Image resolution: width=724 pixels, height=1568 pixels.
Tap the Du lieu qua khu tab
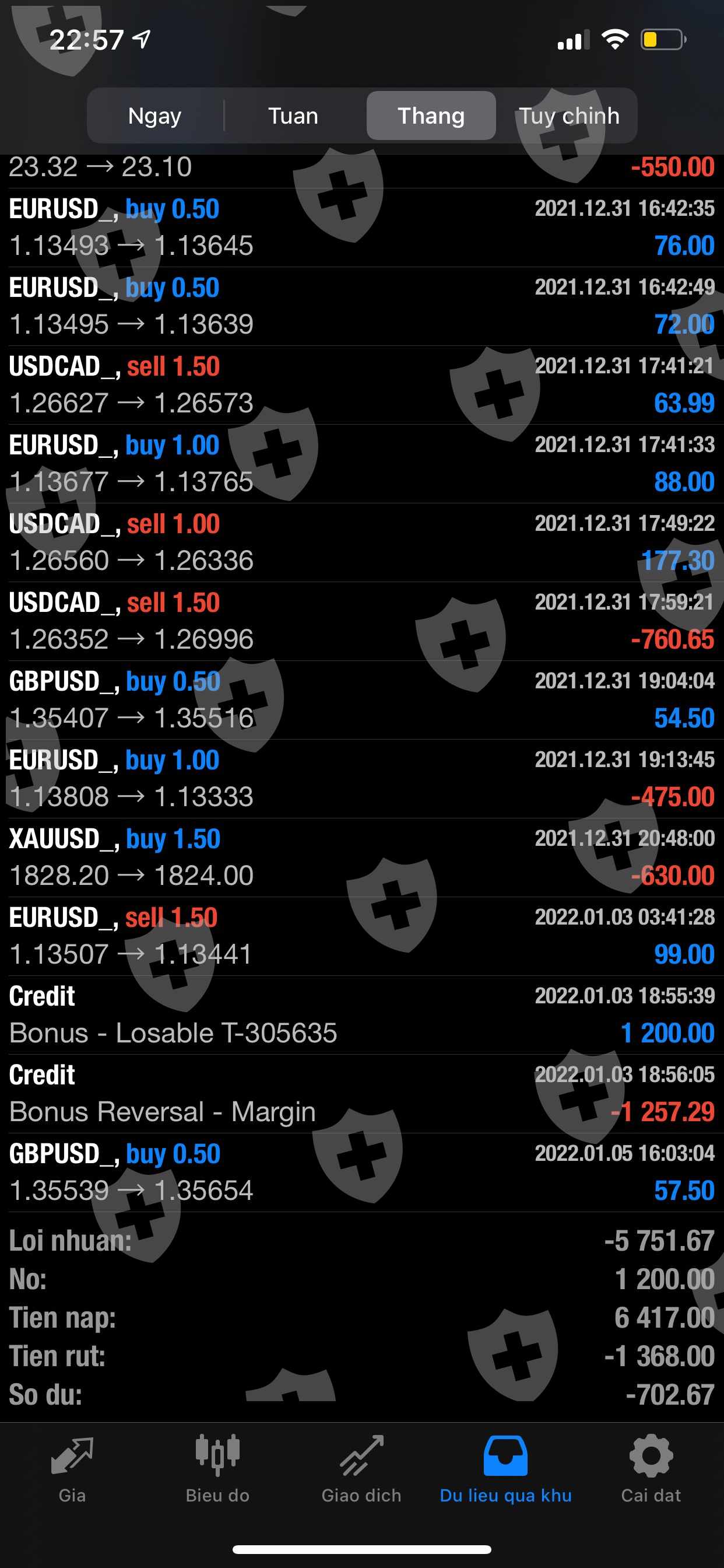[505, 1468]
